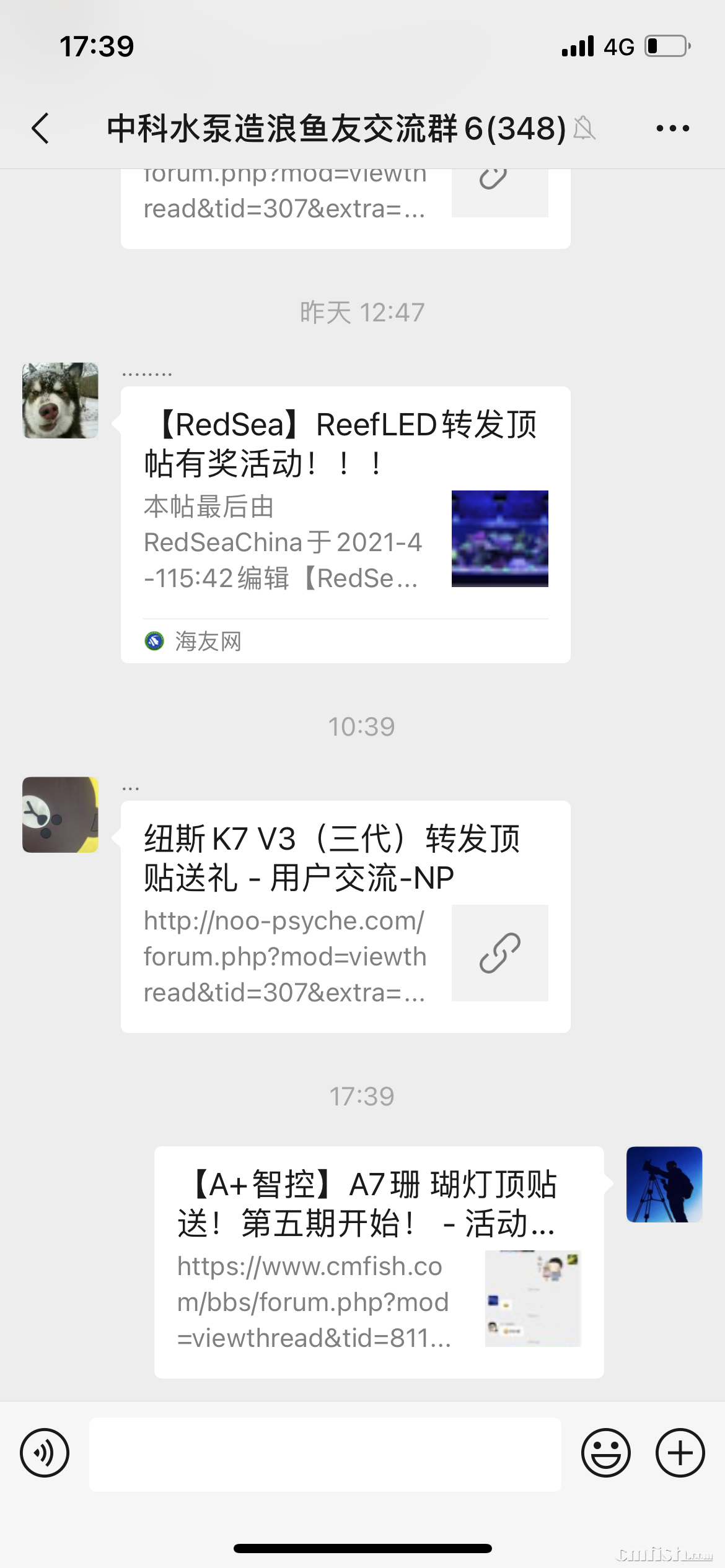The width and height of the screenshot is (725, 1568).
Task: Open the 纽斯 K7 V3 shared link card
Action: (345, 916)
